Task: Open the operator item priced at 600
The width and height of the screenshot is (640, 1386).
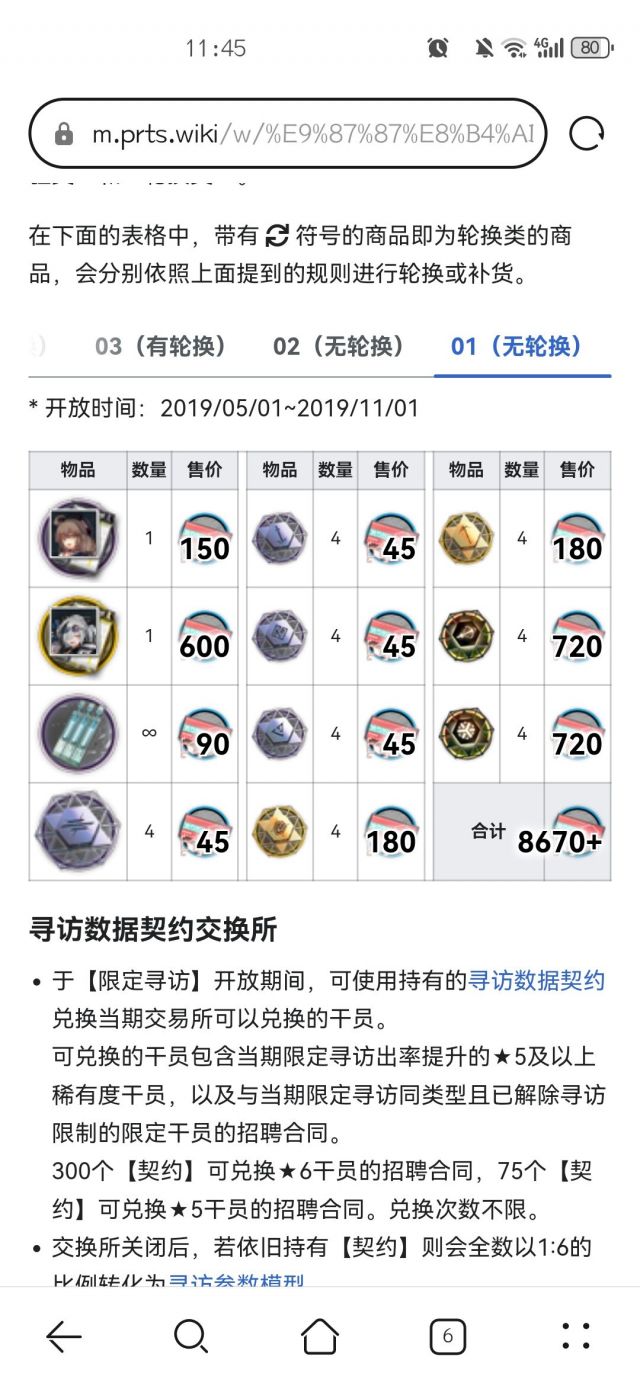Action: [x=78, y=636]
